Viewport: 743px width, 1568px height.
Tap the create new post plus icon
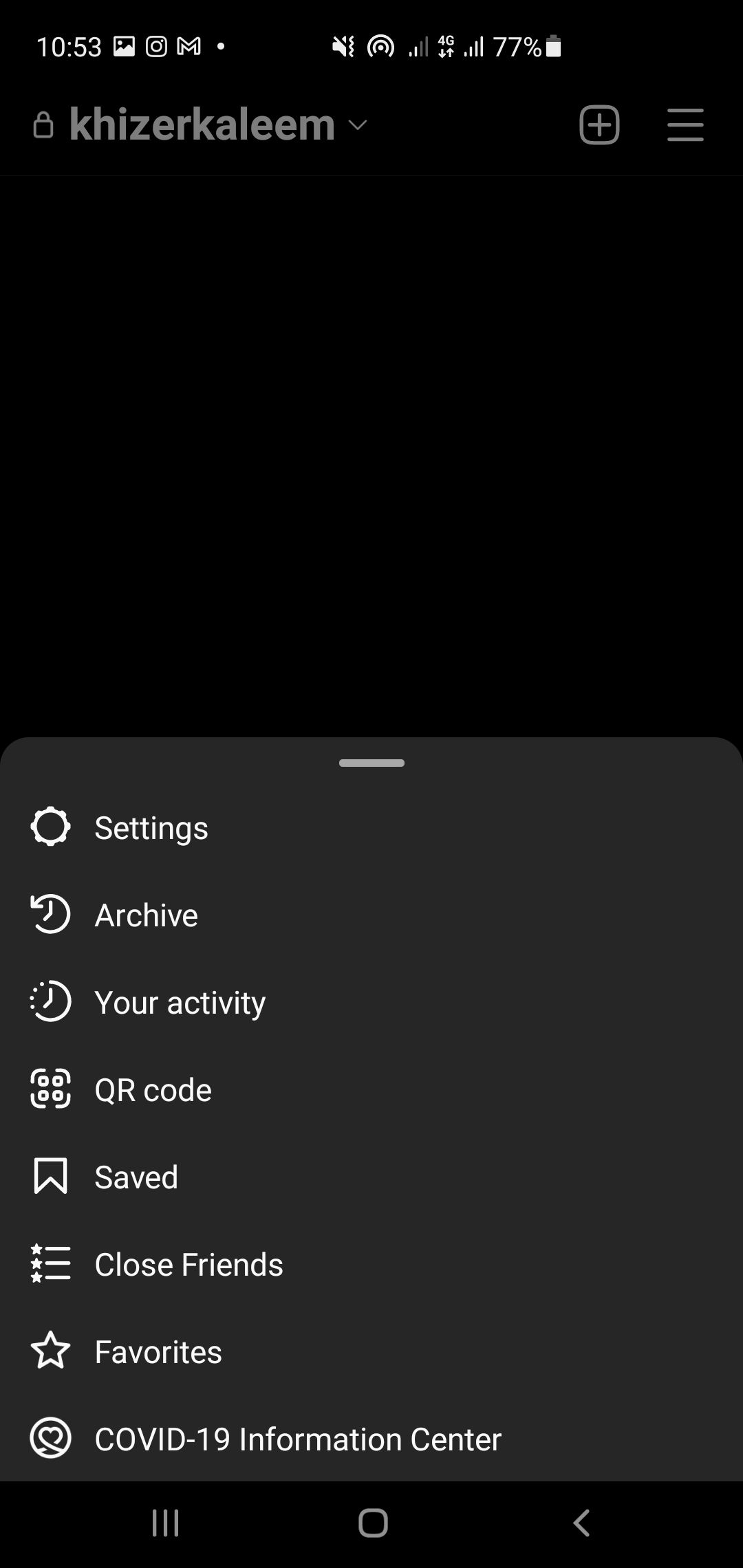pos(599,125)
